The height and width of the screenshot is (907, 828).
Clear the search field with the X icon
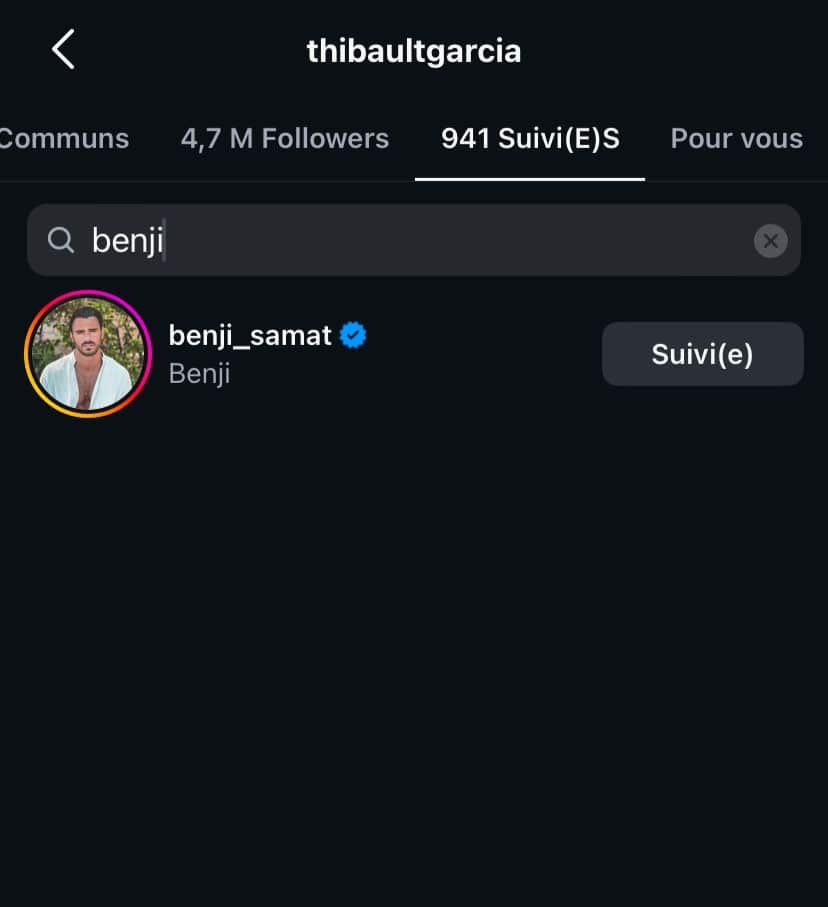pos(770,240)
